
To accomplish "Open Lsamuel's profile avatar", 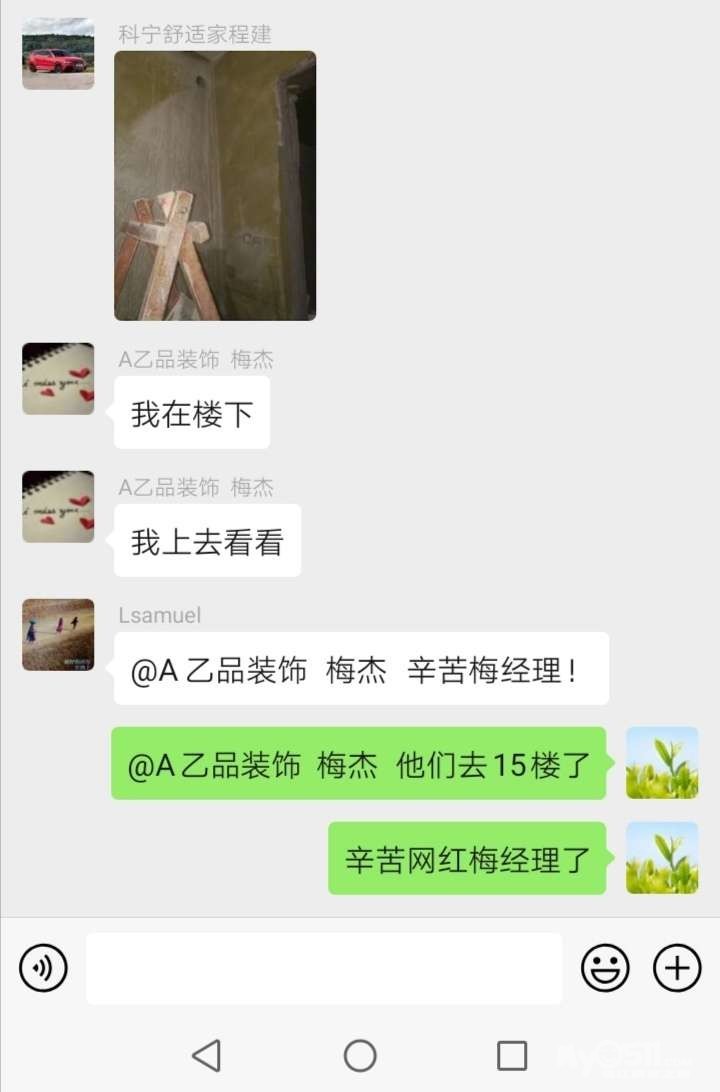I will (x=58, y=634).
